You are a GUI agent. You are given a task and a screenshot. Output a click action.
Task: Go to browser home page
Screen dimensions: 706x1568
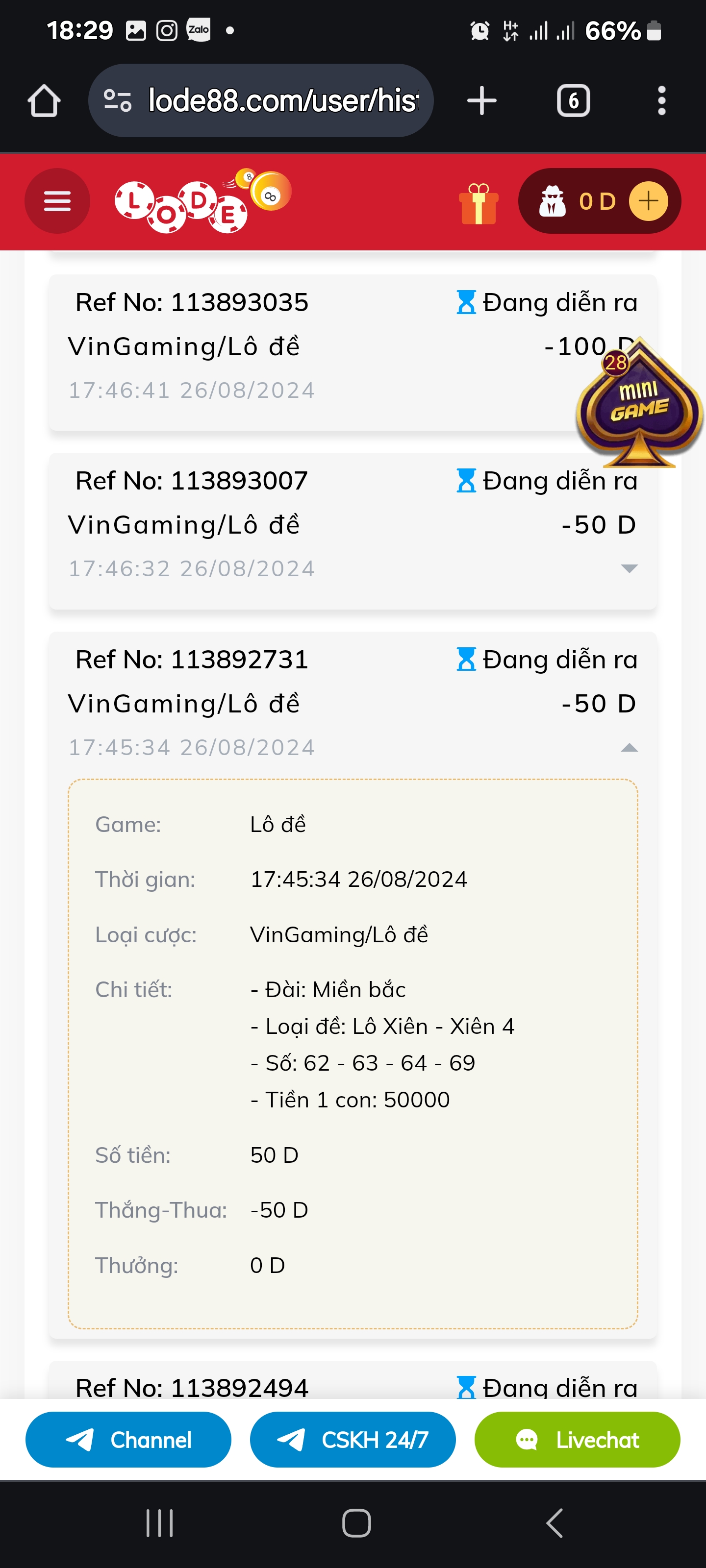point(44,100)
